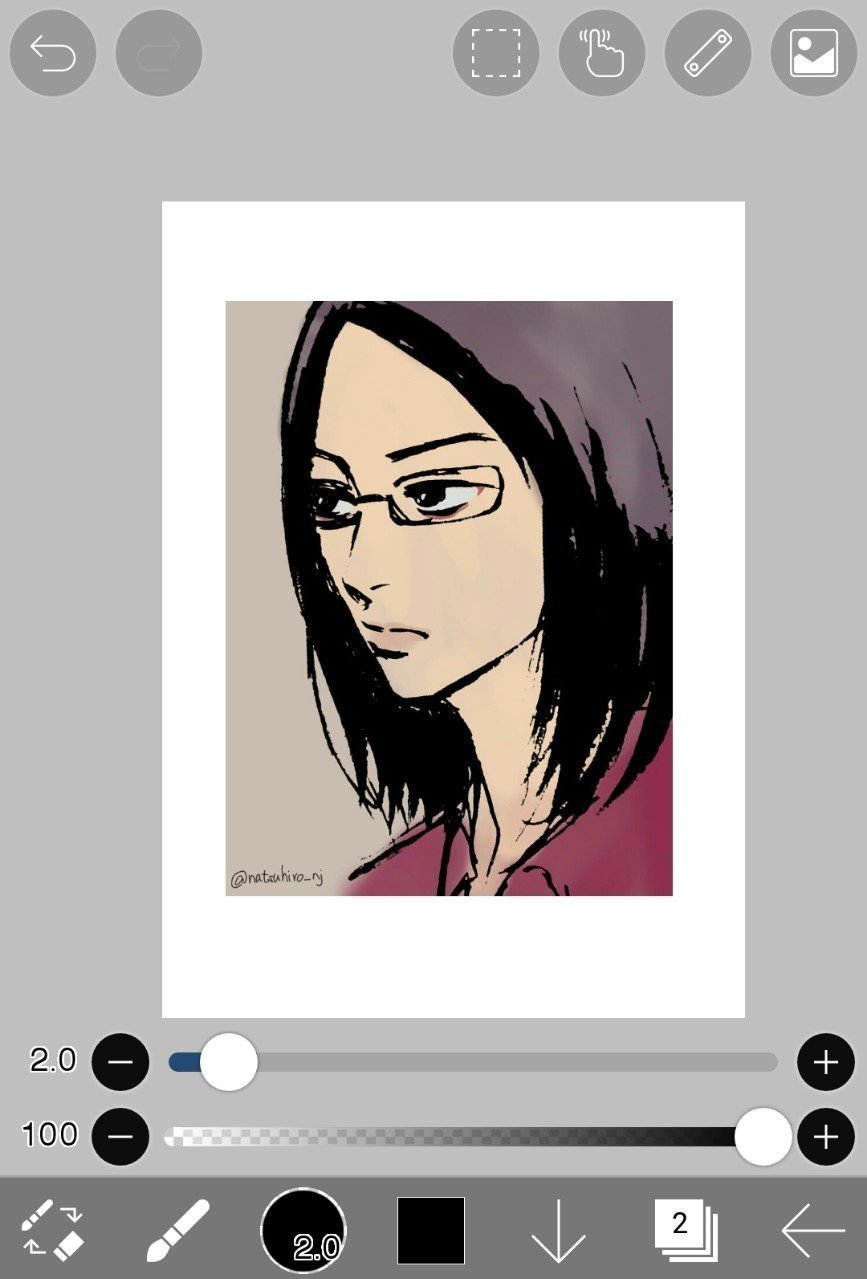Increase opacity with plus button
867x1279 pixels.
click(826, 1137)
